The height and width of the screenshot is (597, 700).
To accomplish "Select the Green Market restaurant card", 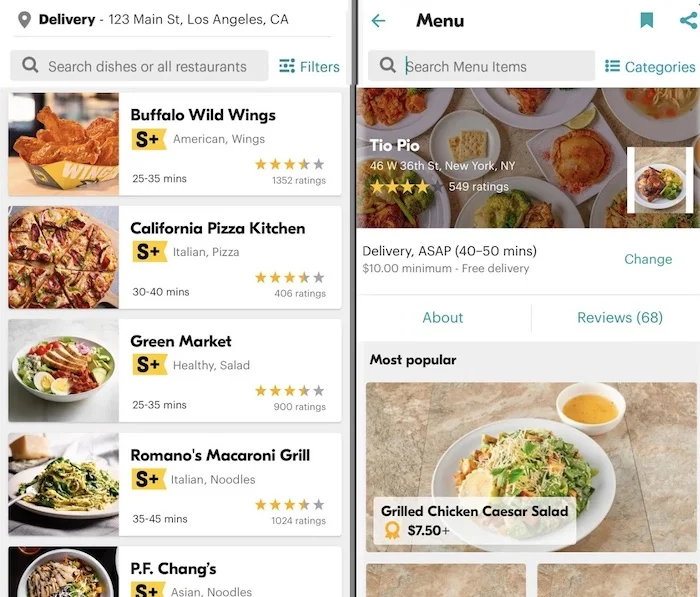I will pyautogui.click(x=175, y=370).
